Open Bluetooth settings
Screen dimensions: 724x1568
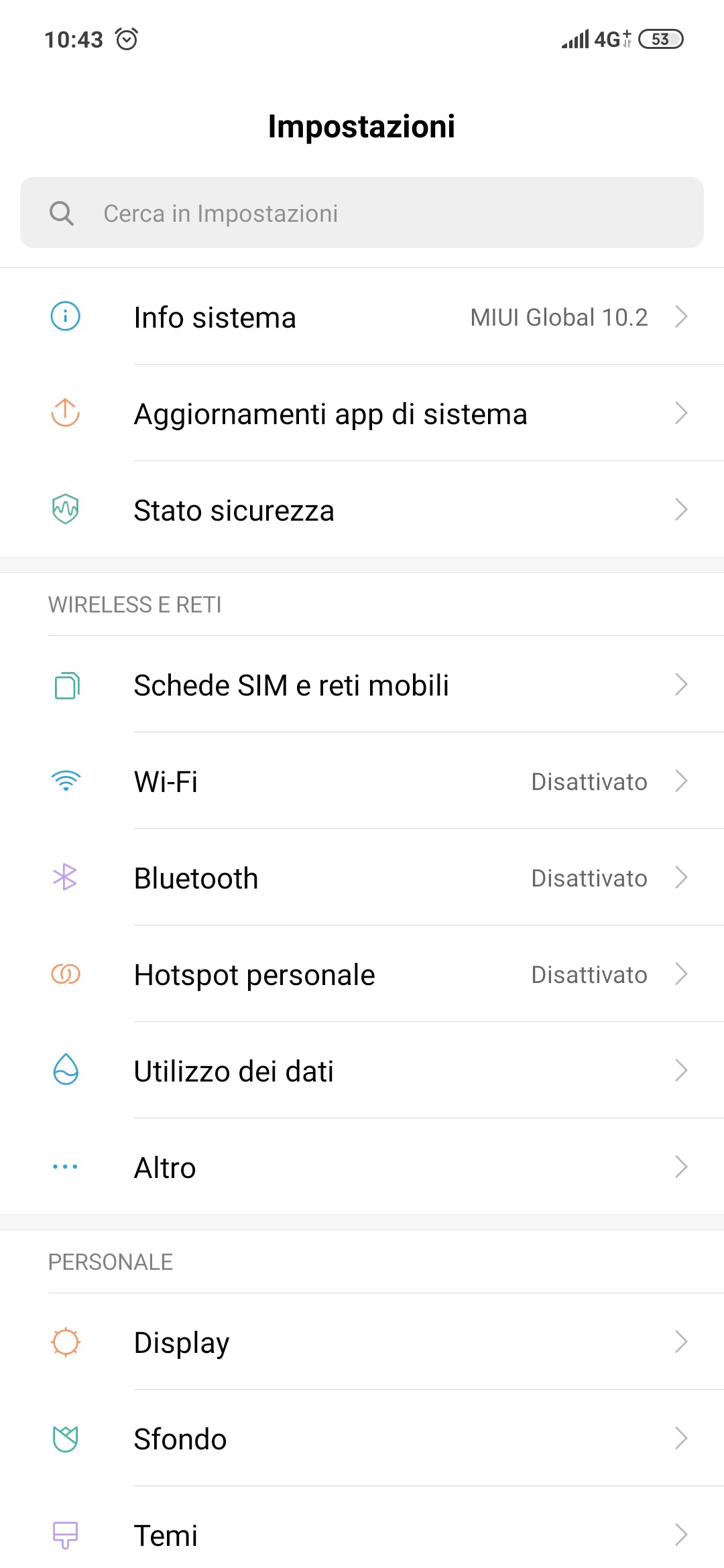[362, 878]
